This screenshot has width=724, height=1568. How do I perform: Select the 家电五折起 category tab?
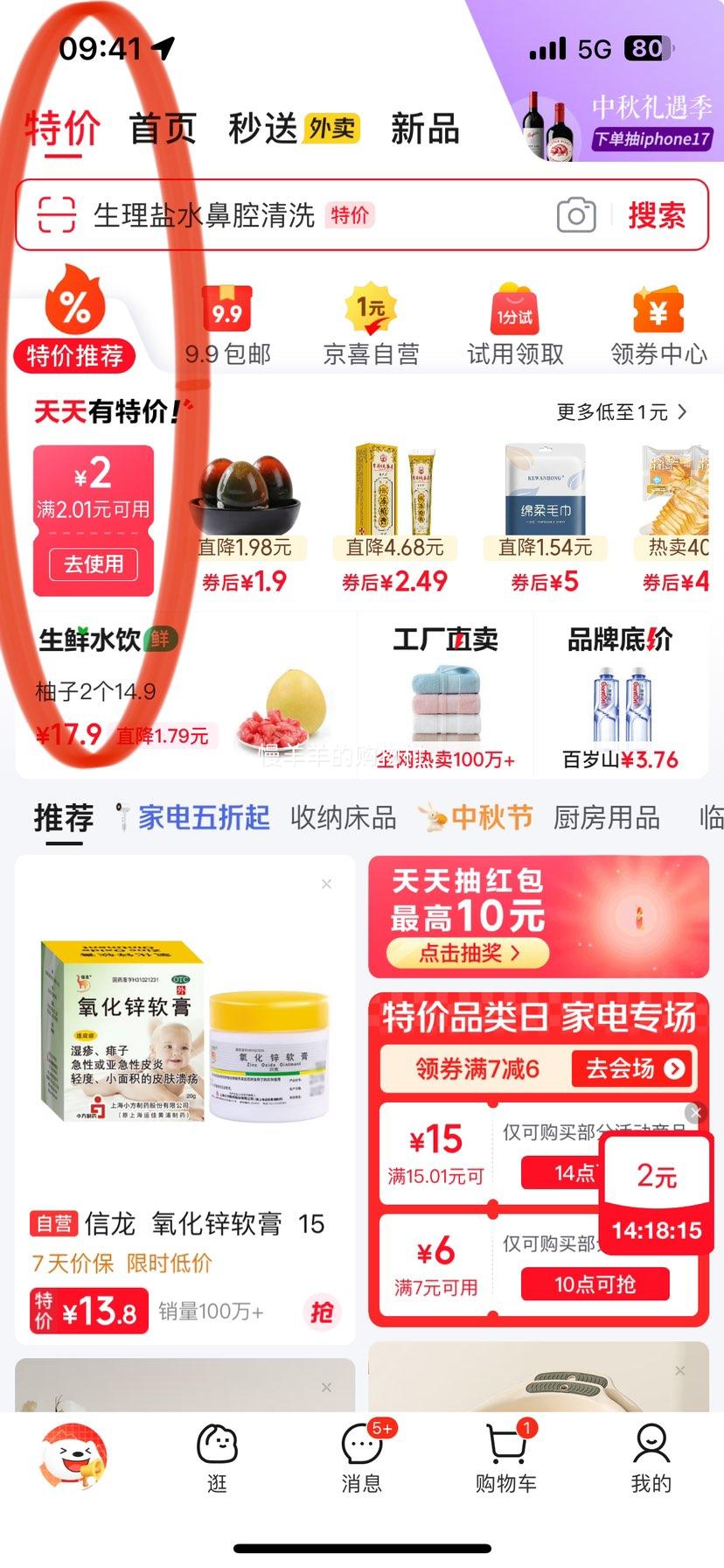[x=203, y=818]
